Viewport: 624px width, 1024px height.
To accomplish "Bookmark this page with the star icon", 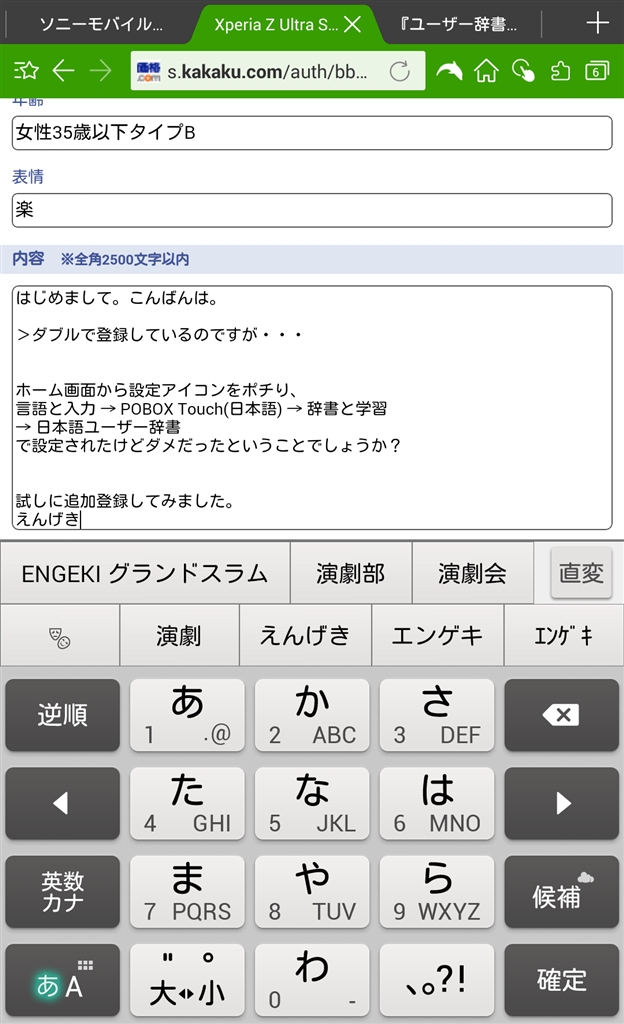I will pos(27,71).
